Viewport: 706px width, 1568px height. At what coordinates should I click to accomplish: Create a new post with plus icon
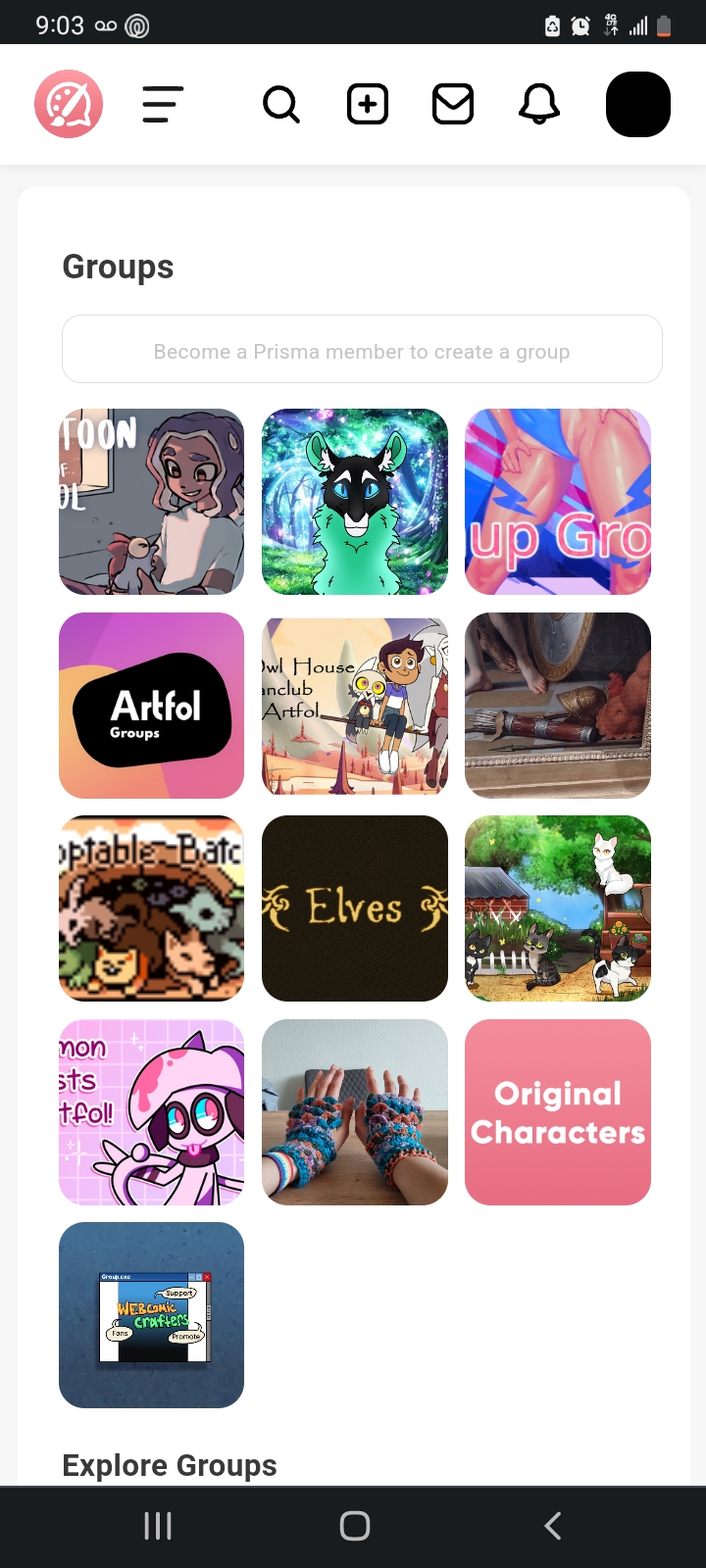[368, 104]
